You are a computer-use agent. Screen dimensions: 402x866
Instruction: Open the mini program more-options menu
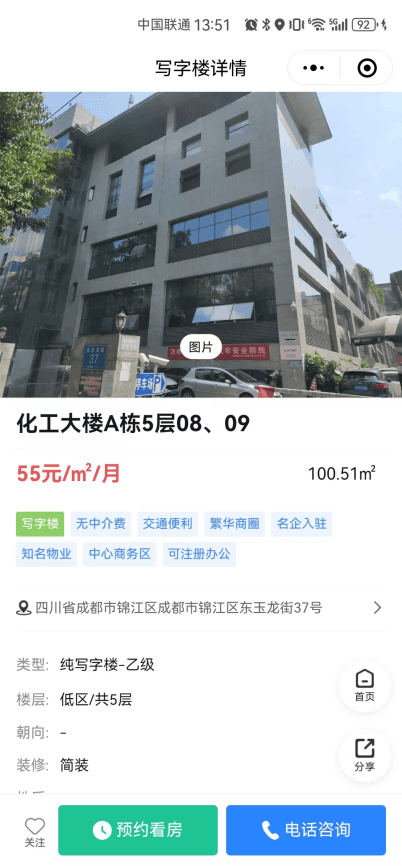point(314,68)
